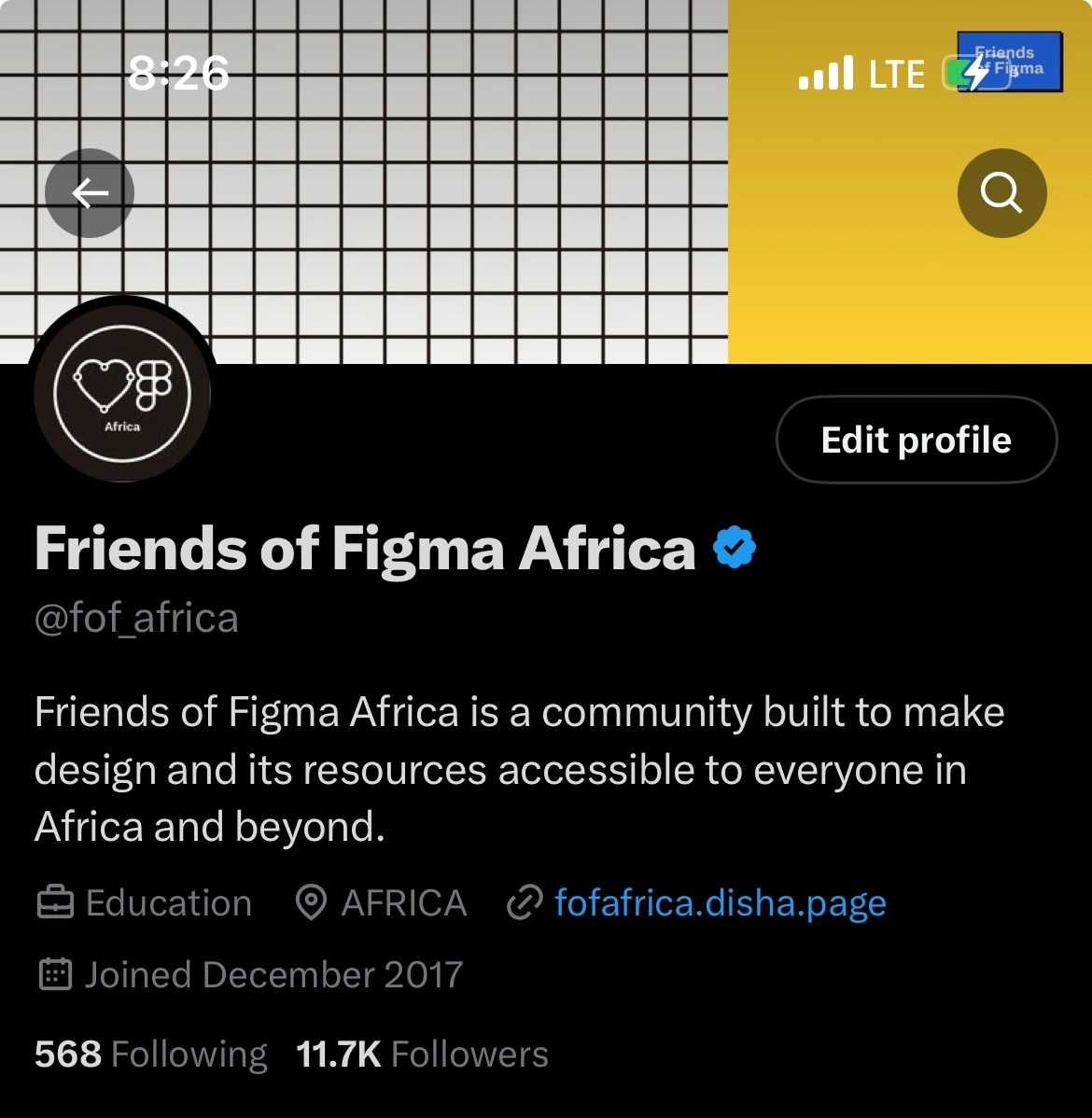
Task: Go back using the arrow button
Action: pos(90,193)
